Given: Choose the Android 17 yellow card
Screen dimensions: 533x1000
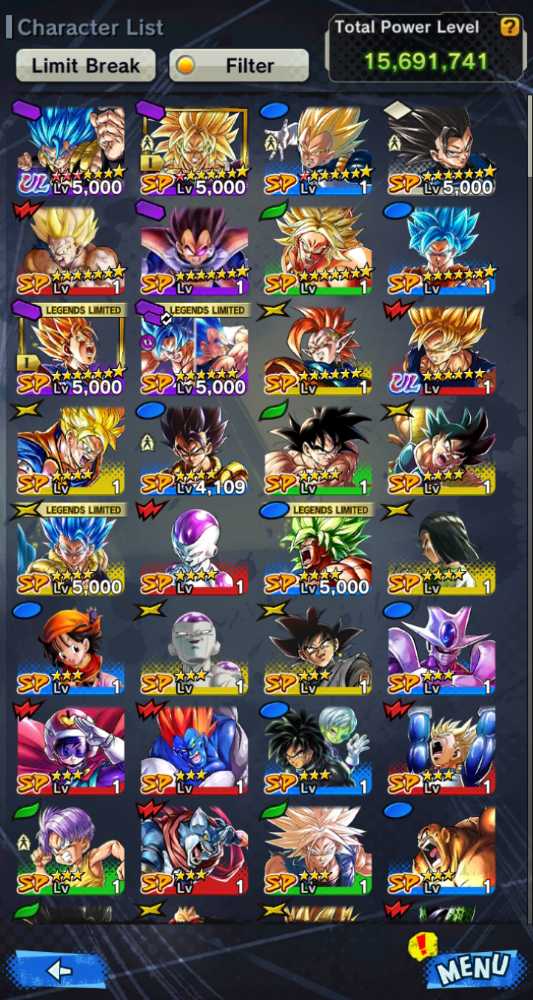Looking at the screenshot, I should pos(441,552).
